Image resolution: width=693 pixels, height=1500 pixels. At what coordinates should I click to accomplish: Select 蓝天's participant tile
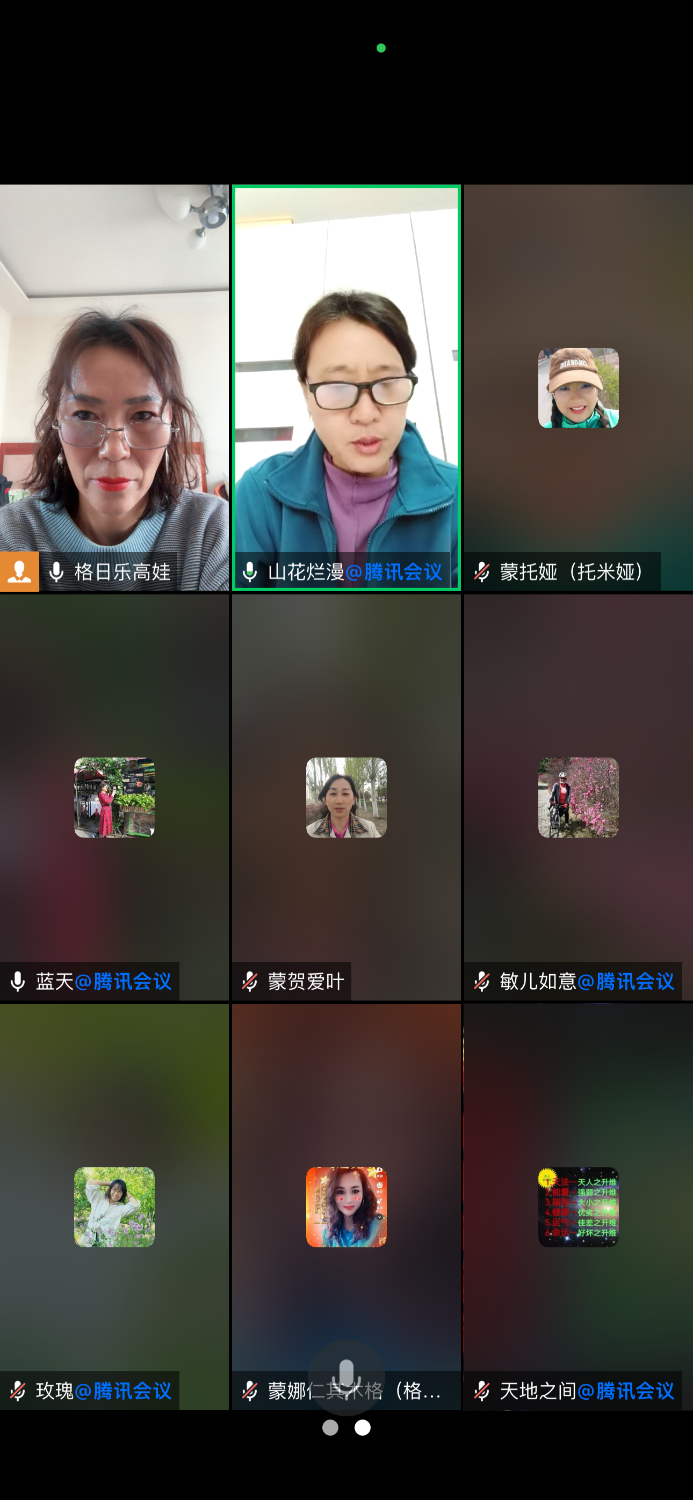pyautogui.click(x=114, y=797)
